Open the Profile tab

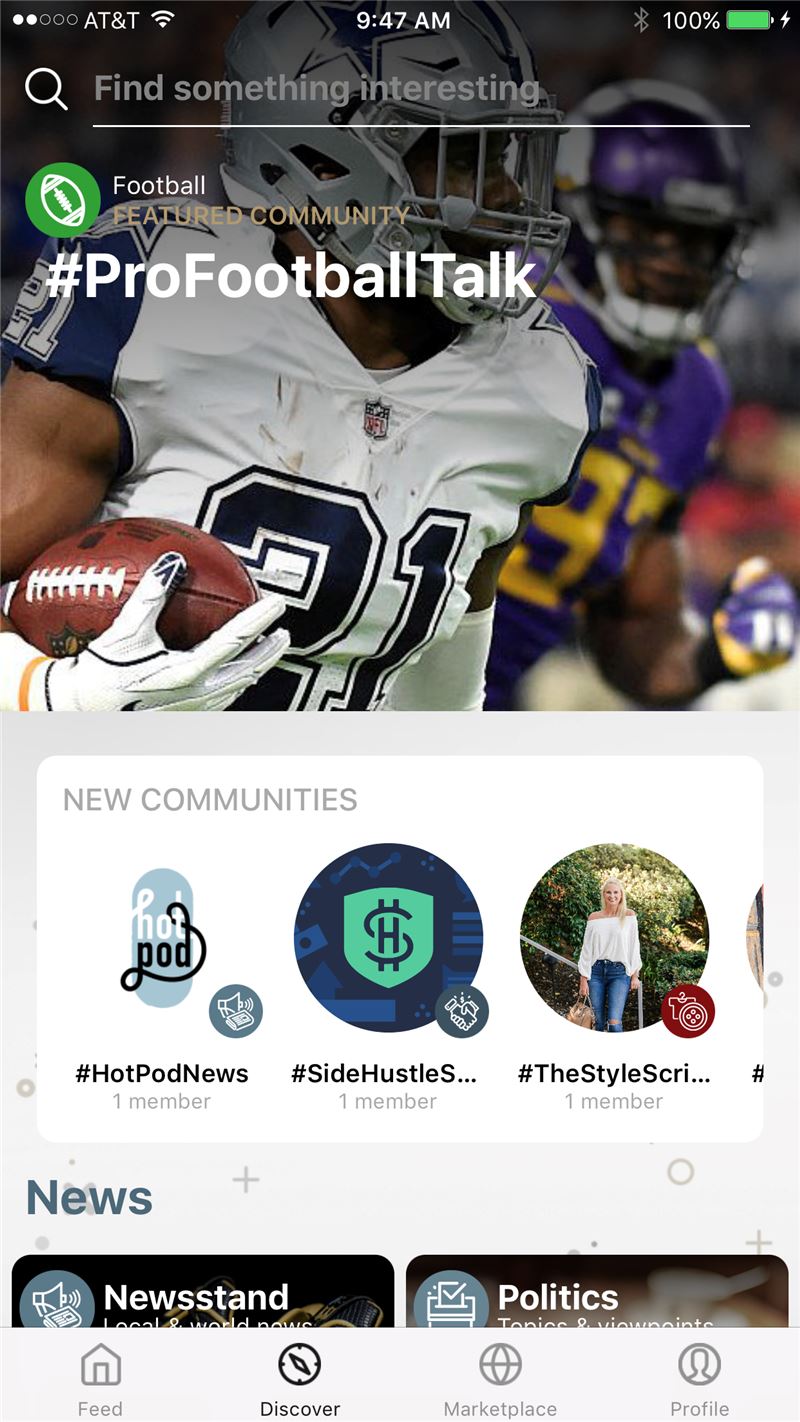coord(700,1379)
